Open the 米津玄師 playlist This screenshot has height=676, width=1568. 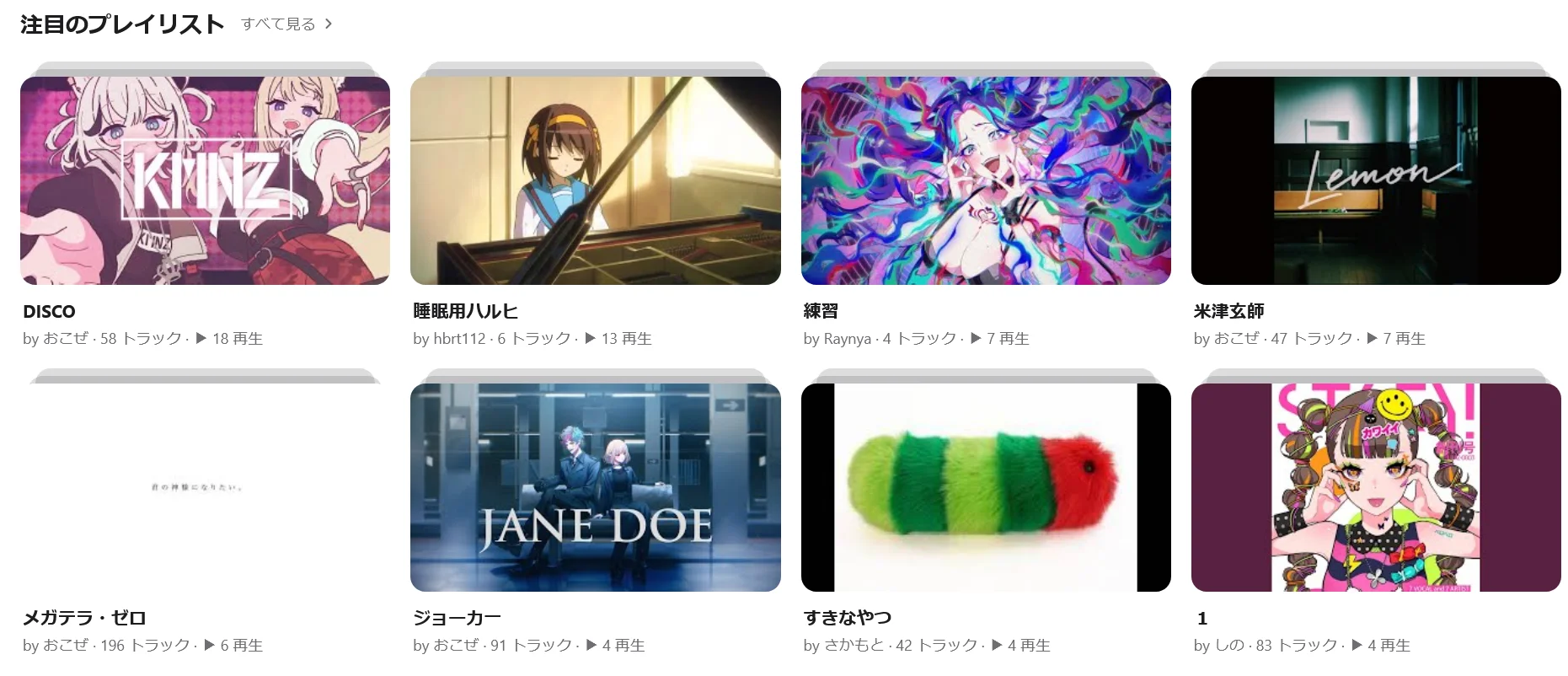pos(1375,181)
